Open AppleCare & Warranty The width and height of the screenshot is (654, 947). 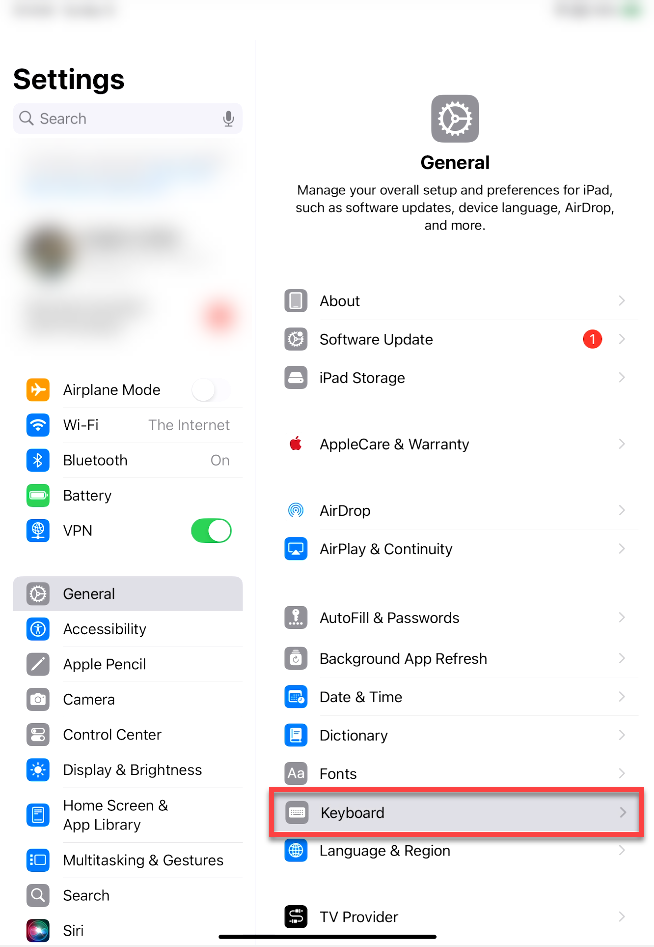tap(455, 444)
